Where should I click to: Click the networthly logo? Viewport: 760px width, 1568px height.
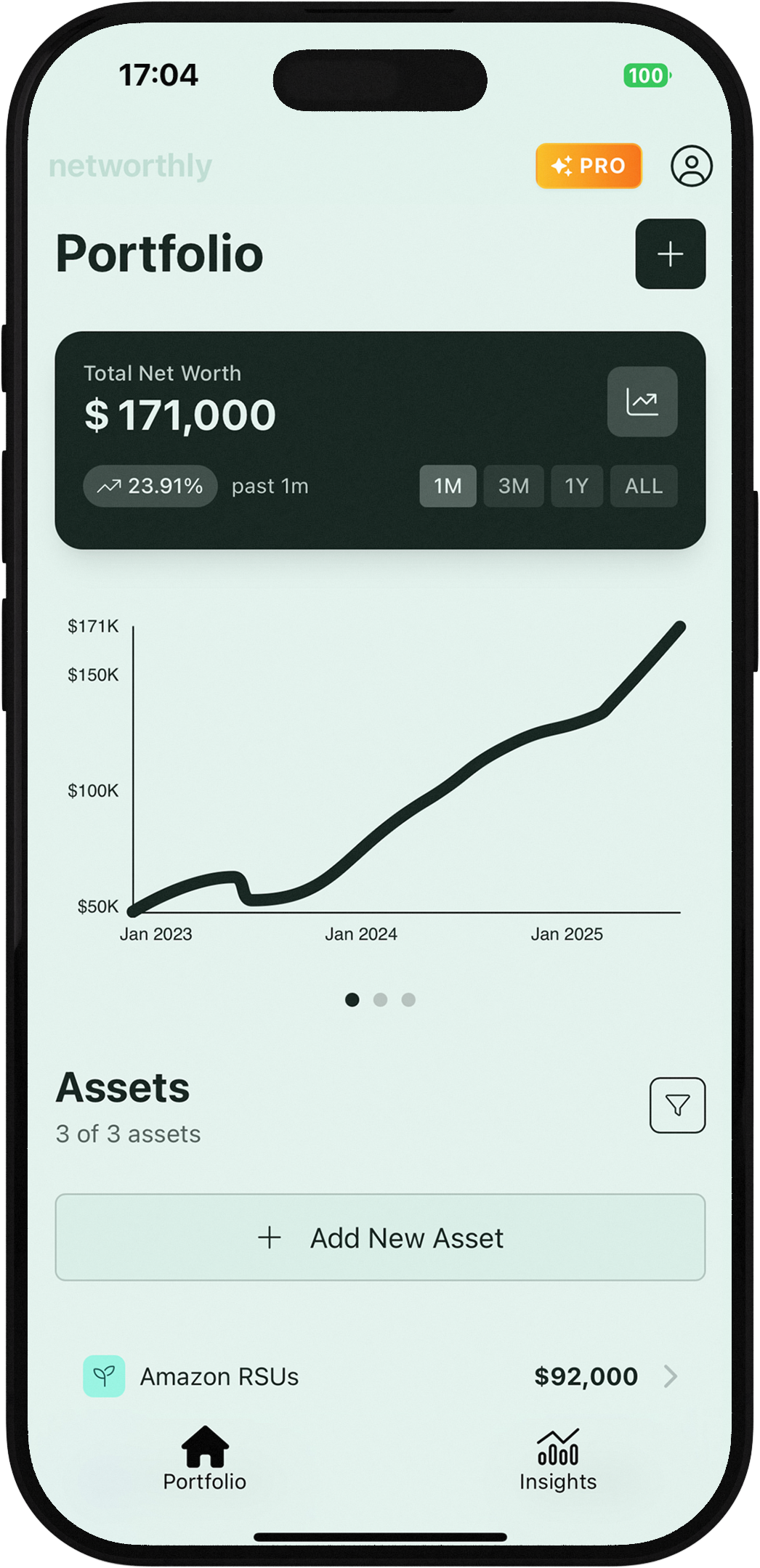coord(131,166)
